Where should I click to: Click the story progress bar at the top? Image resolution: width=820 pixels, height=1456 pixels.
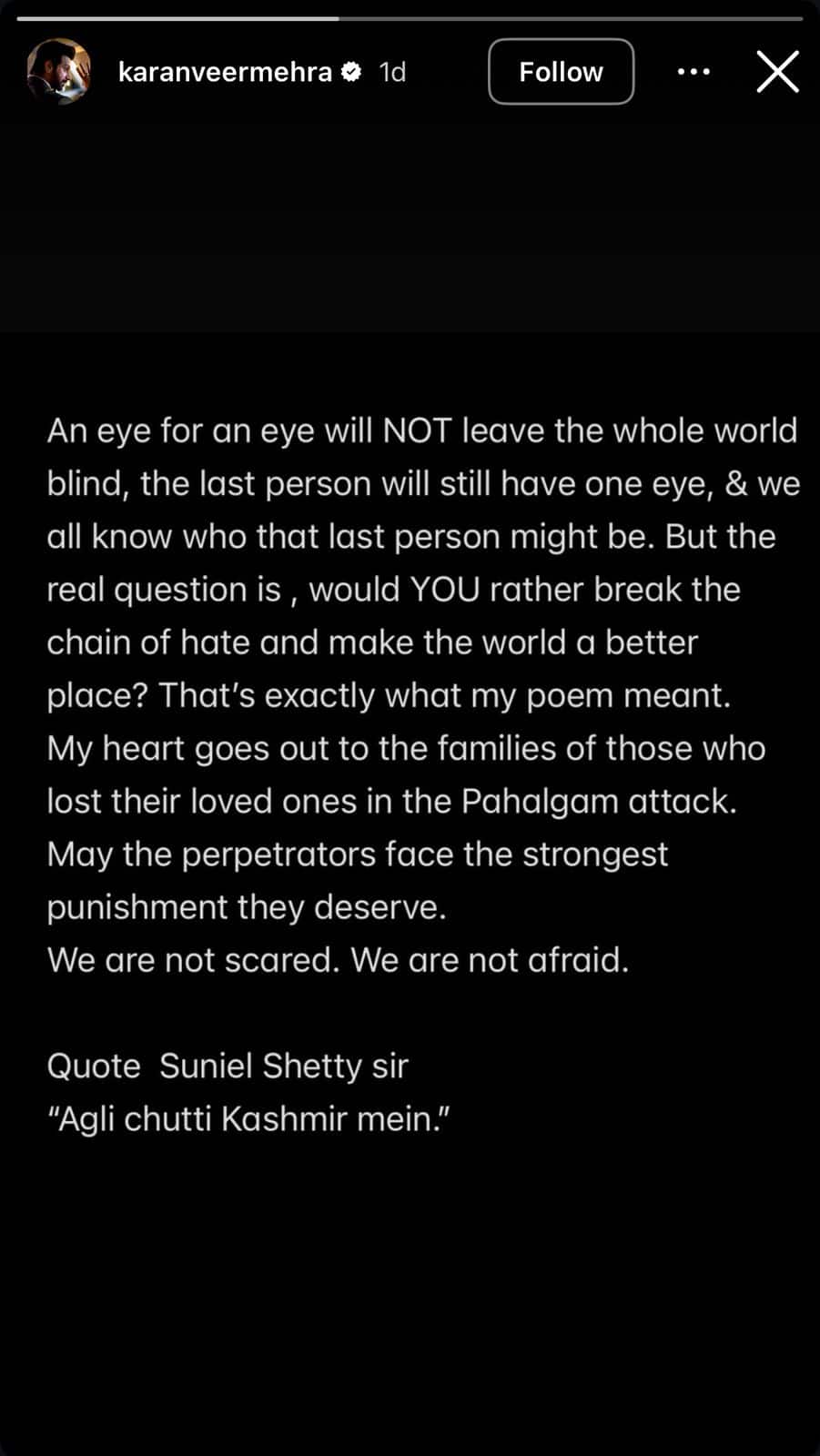tap(410, 15)
